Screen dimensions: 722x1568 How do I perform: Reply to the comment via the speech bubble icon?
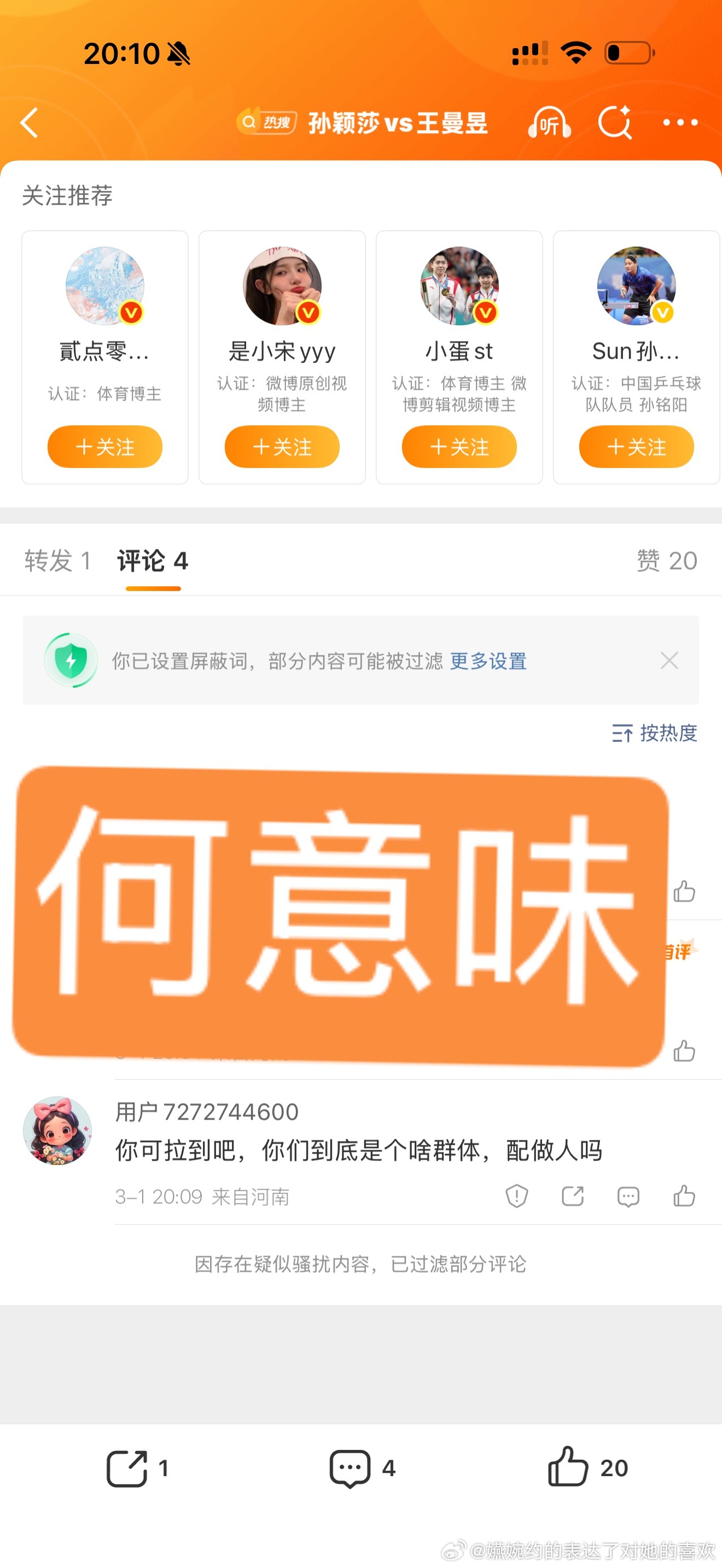point(628,1196)
